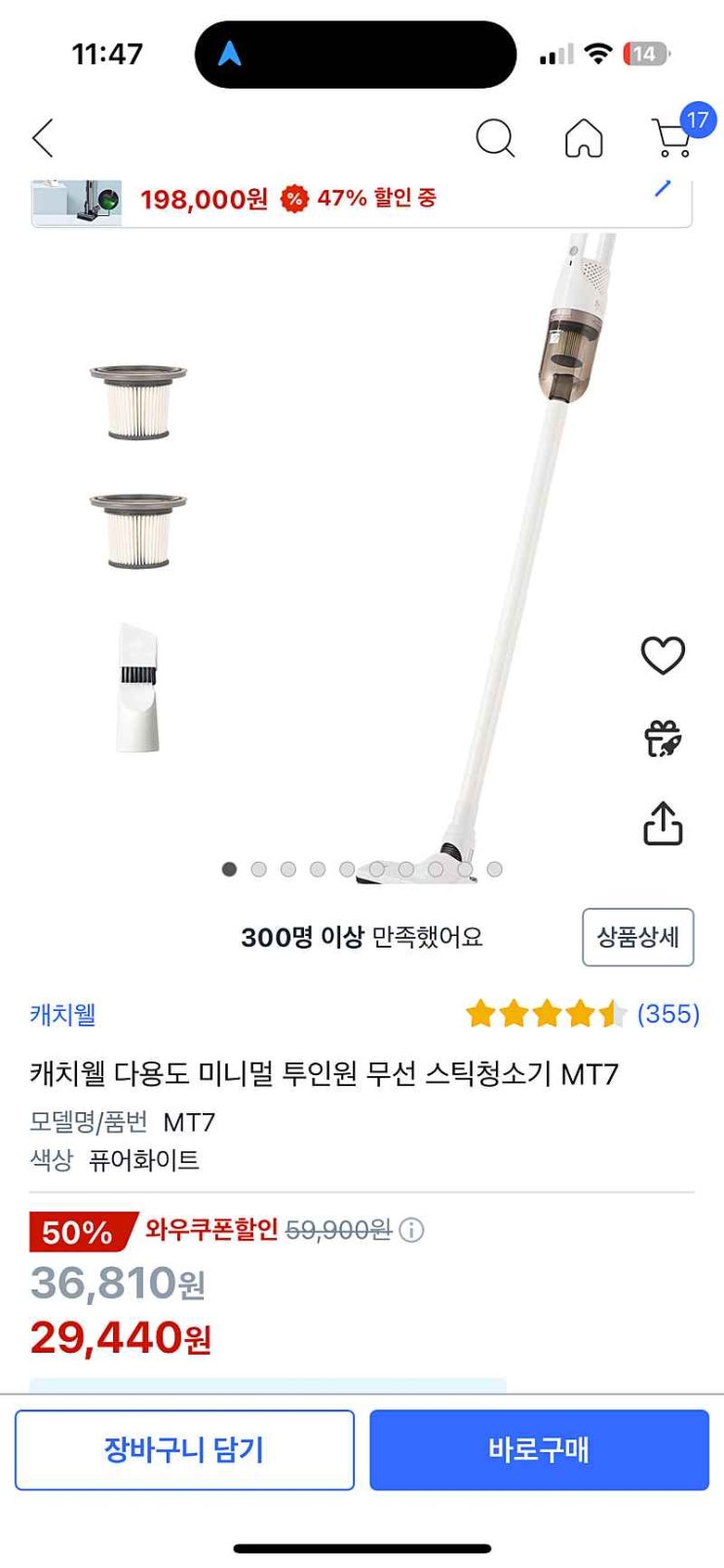Go to the home page
This screenshot has height=1568, width=724.
point(584,138)
